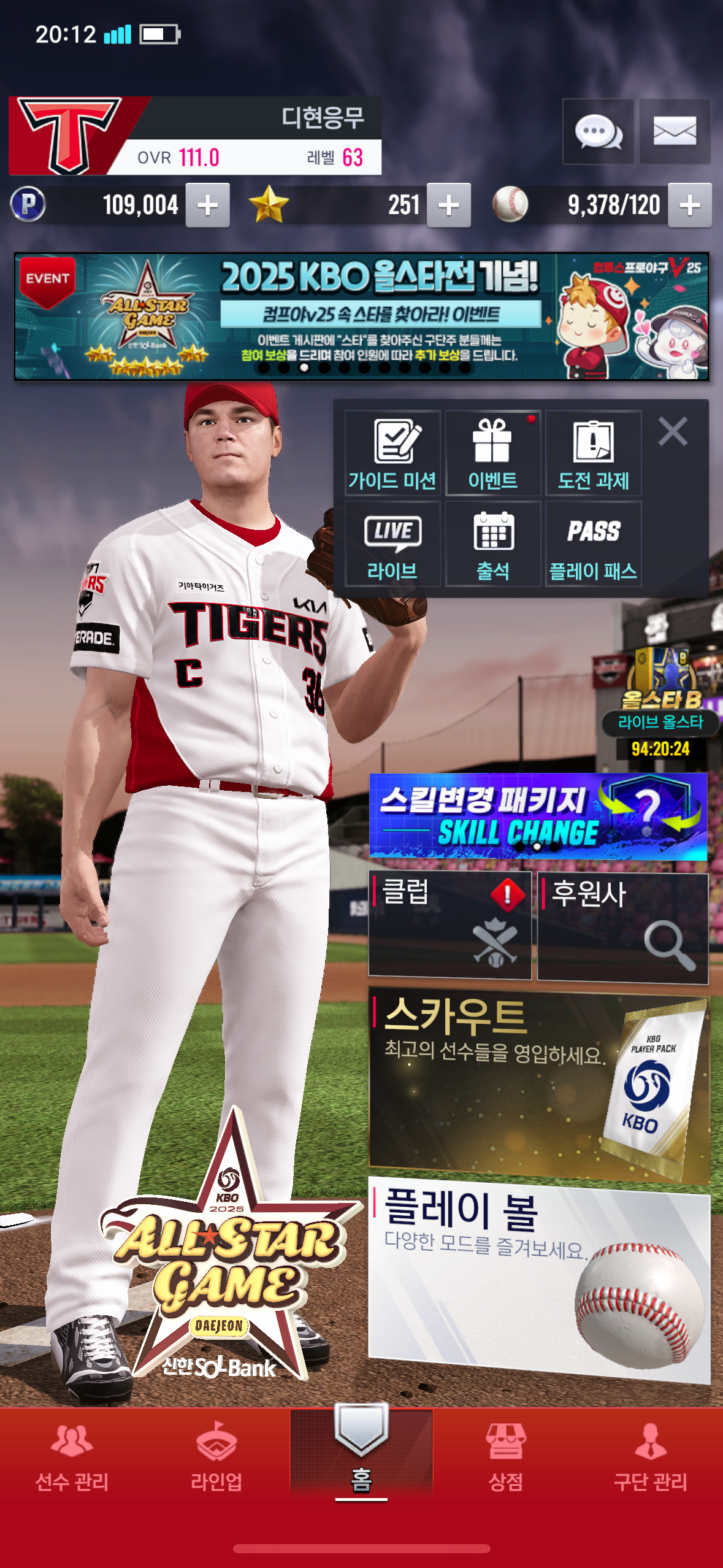
Task: Open the 스킬변경 패키지 banner
Action: (x=538, y=816)
